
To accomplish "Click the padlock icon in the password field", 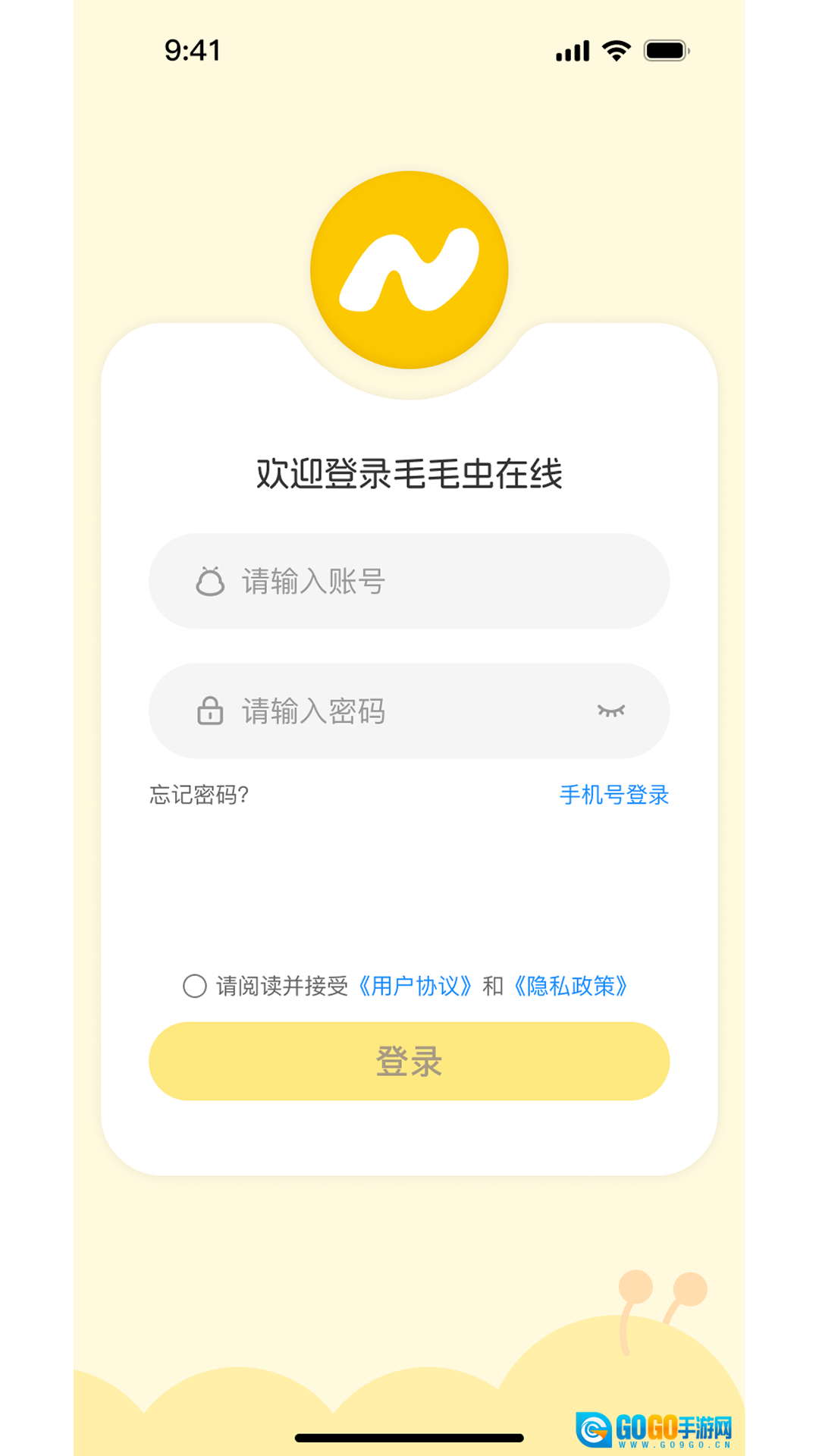I will pos(211,711).
